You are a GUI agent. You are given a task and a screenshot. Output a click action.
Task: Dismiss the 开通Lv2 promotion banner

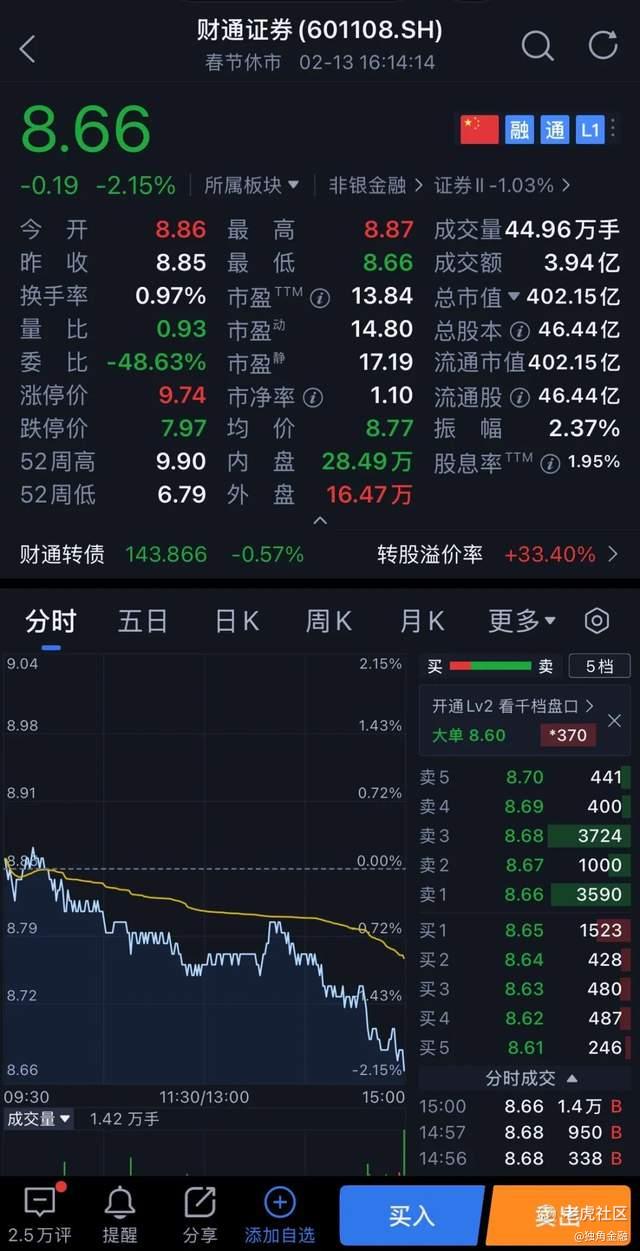tap(614, 720)
